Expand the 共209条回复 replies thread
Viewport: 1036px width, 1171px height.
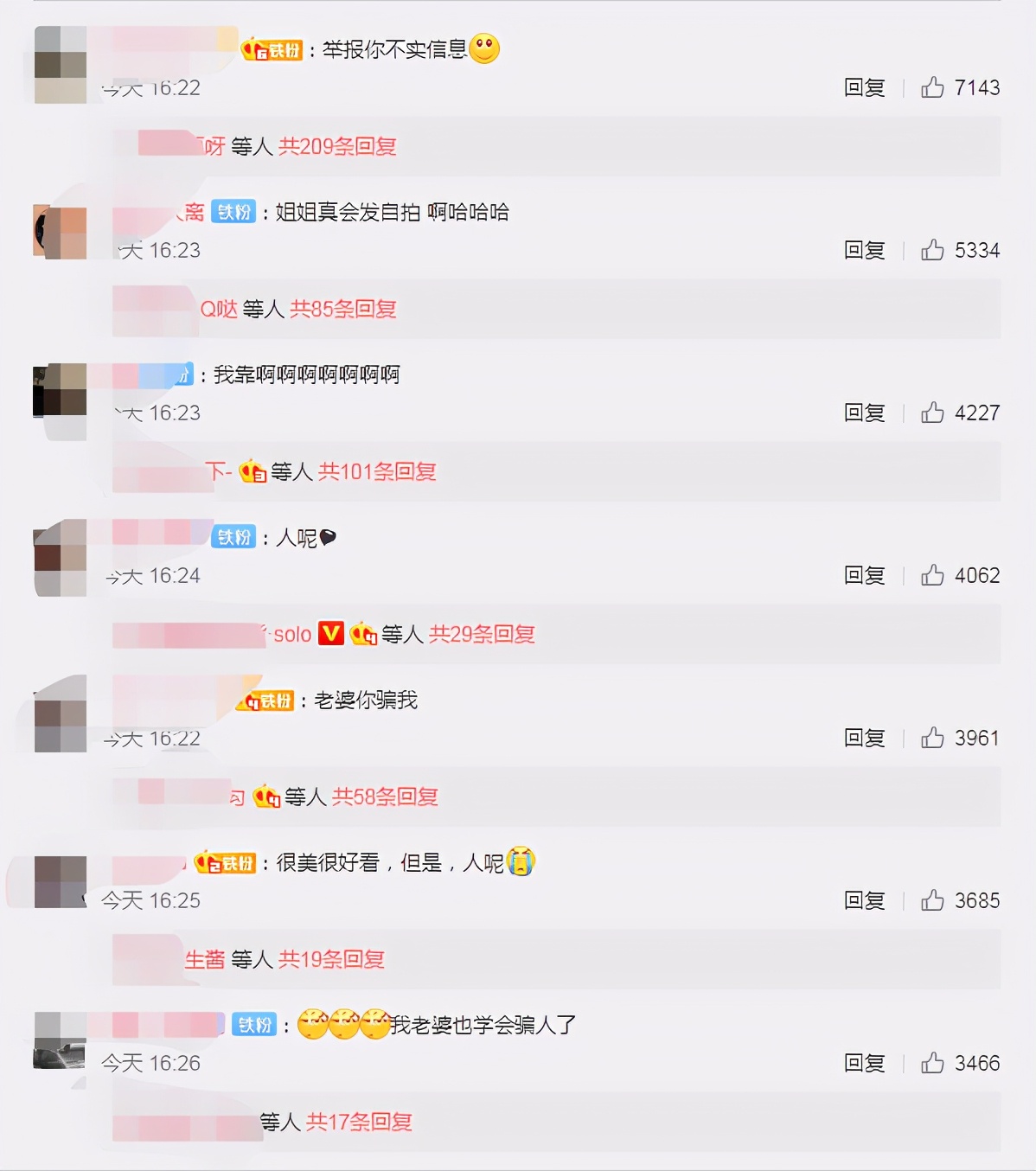click(x=337, y=146)
